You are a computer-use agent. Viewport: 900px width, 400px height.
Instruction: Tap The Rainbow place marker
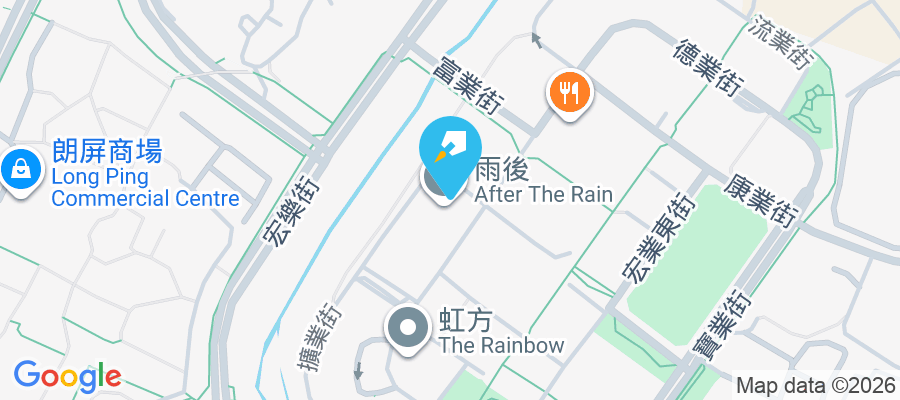coord(408,329)
